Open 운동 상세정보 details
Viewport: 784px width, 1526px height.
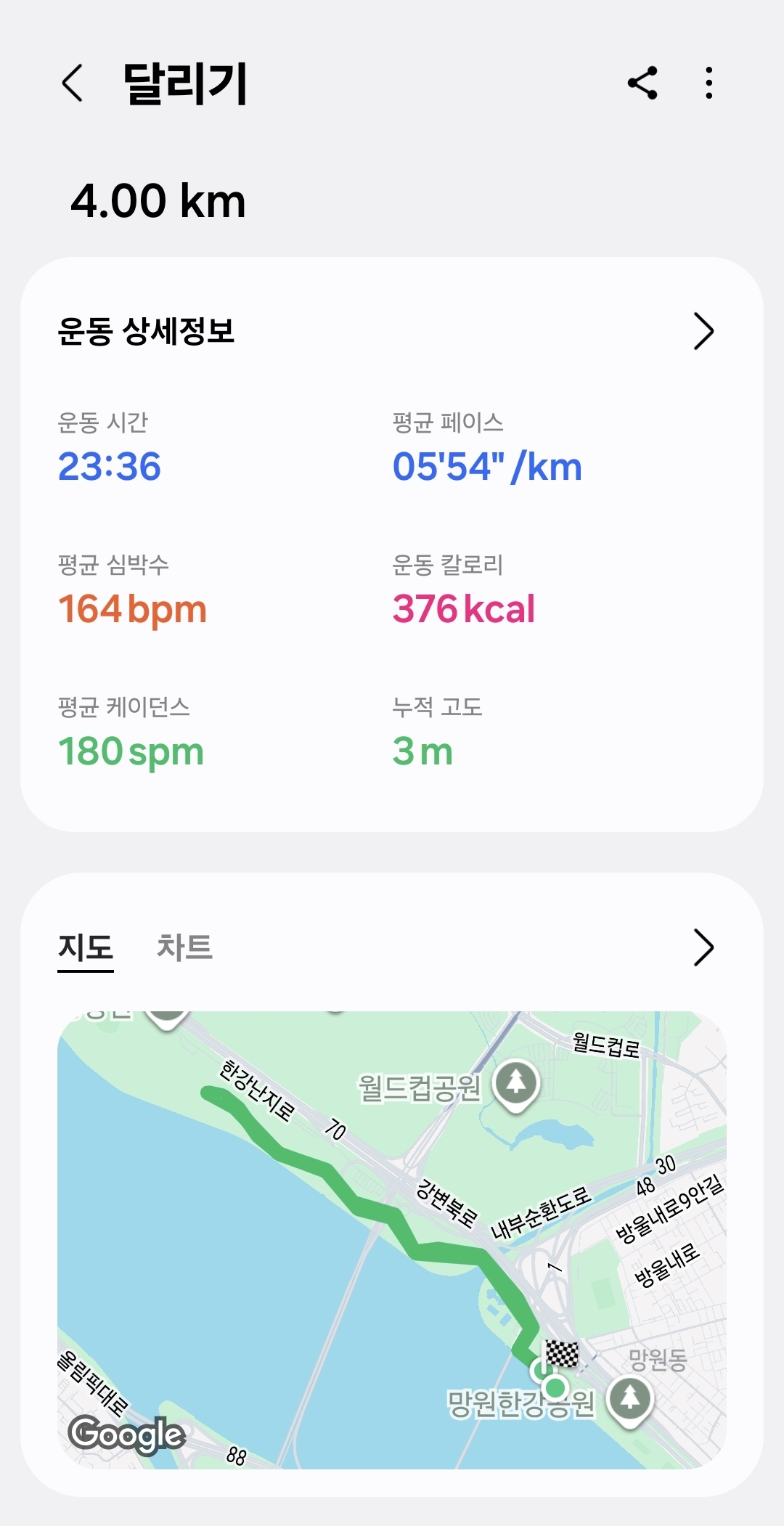(x=703, y=331)
